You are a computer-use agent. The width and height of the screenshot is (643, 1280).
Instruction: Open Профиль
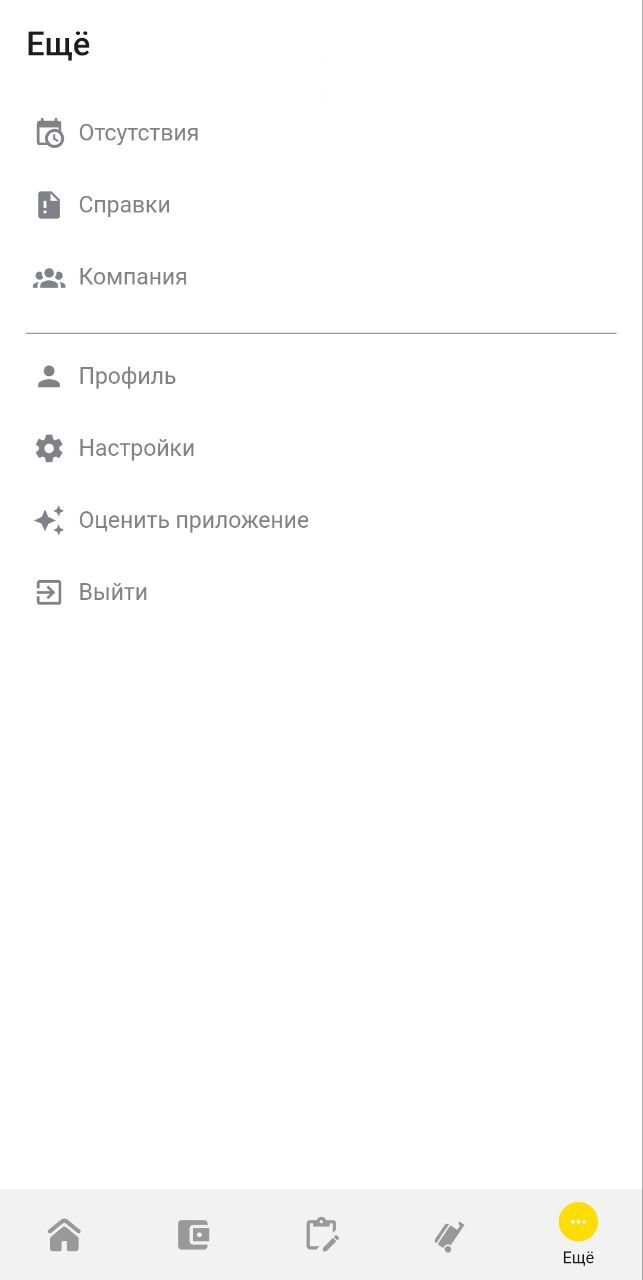[x=321, y=377]
